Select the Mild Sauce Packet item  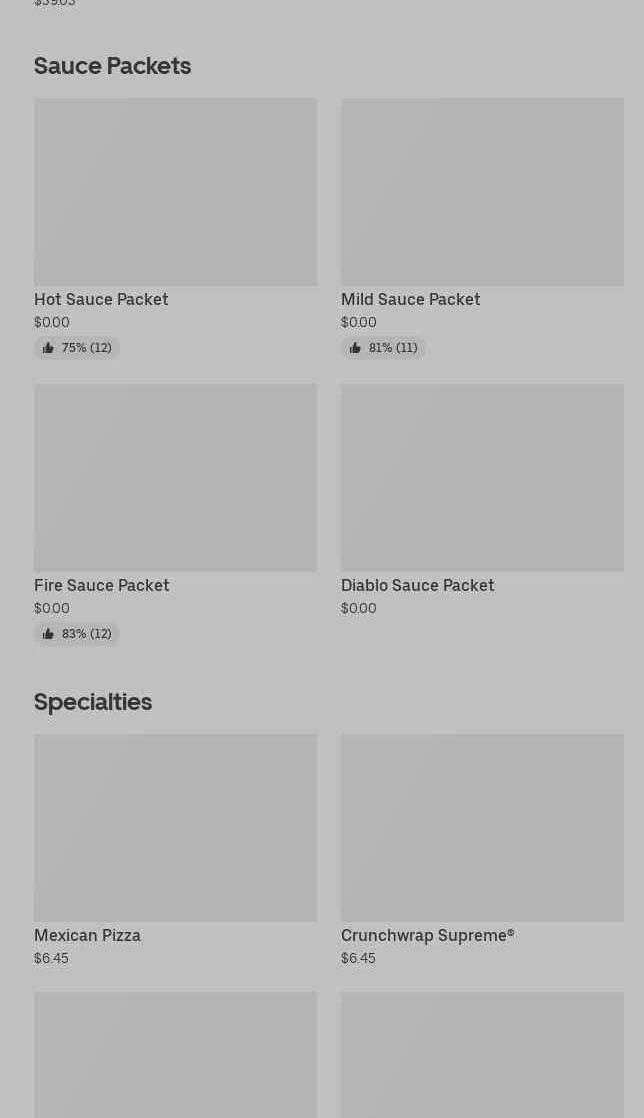482,228
